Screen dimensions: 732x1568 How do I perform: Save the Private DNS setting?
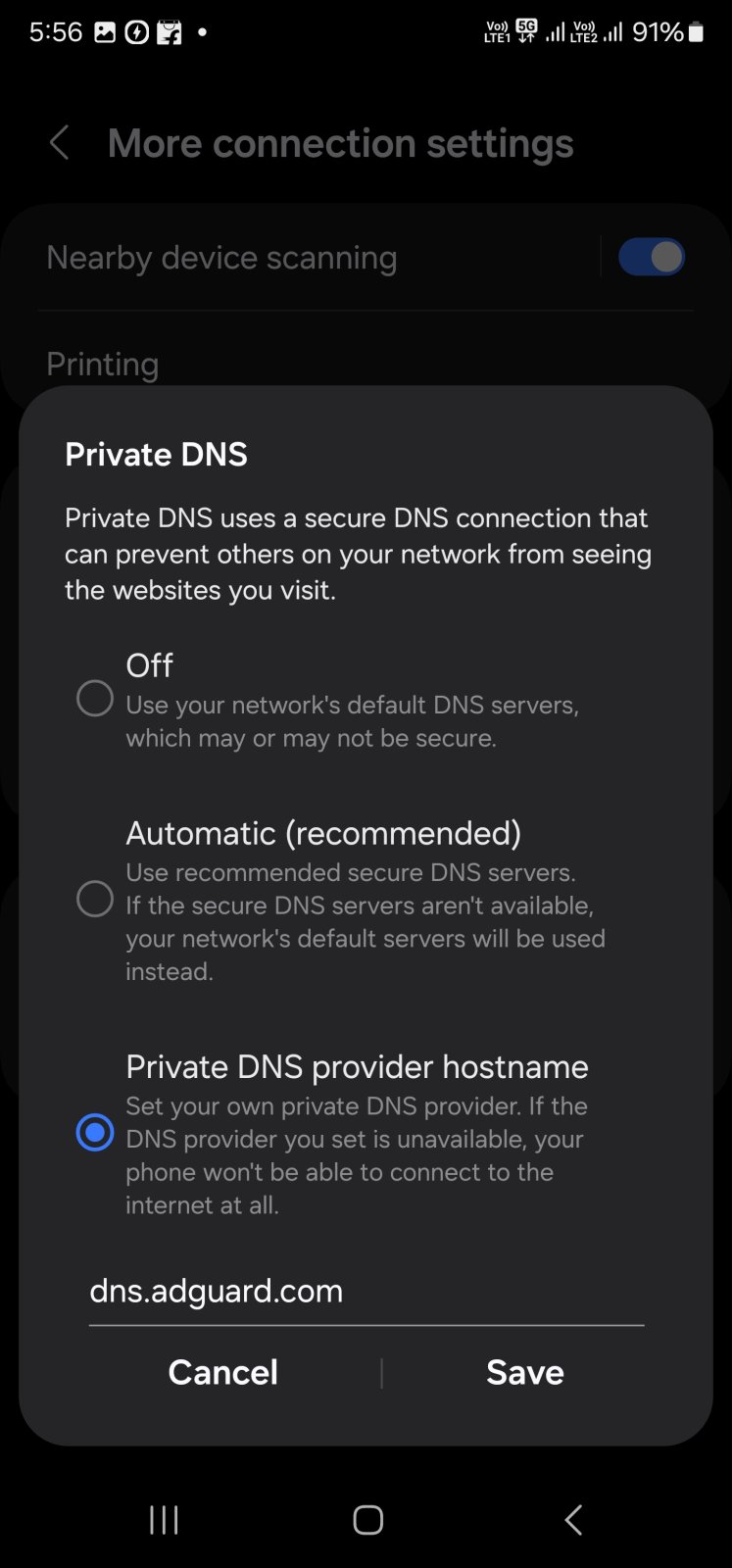(524, 1372)
